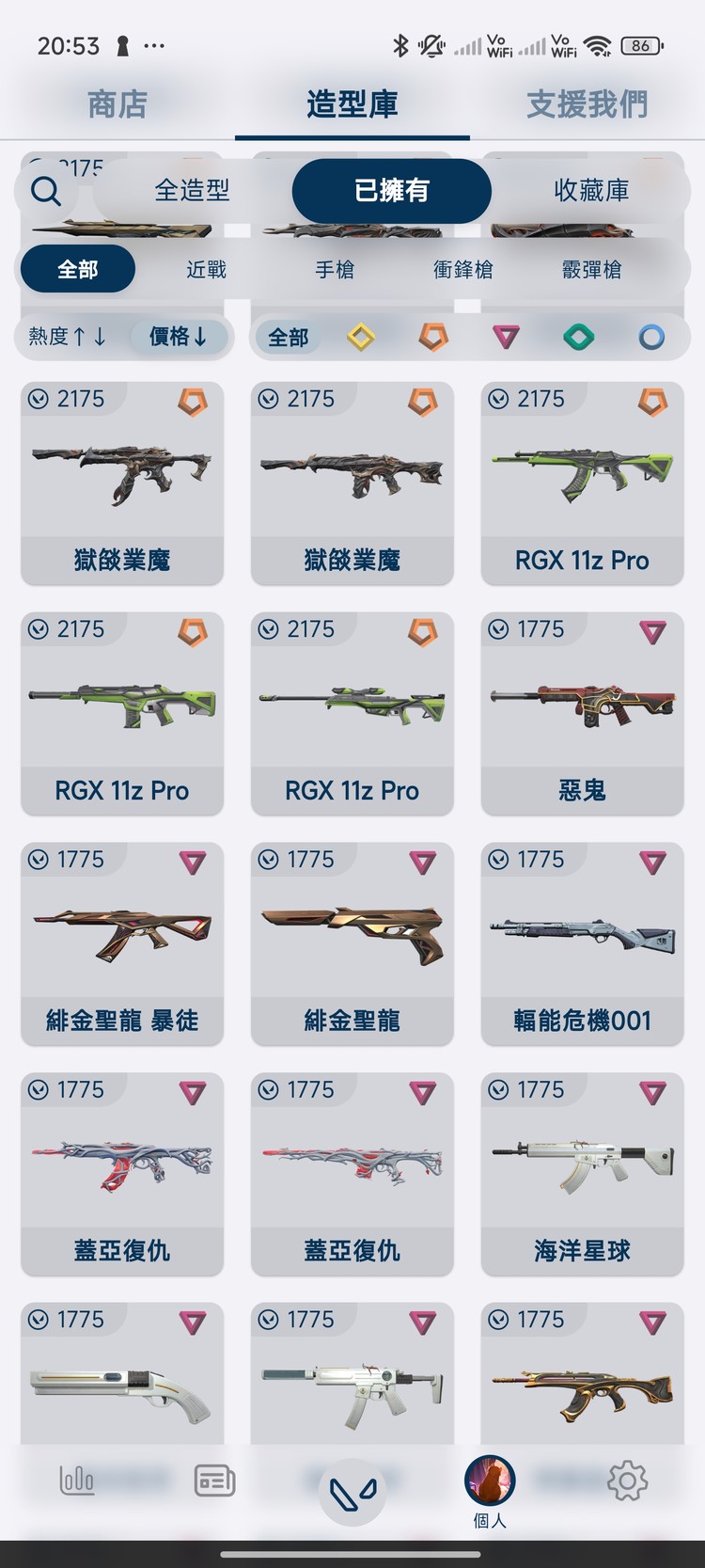Keep 已擁有 owned filter selected
This screenshot has width=705, height=1568.
pos(391,191)
